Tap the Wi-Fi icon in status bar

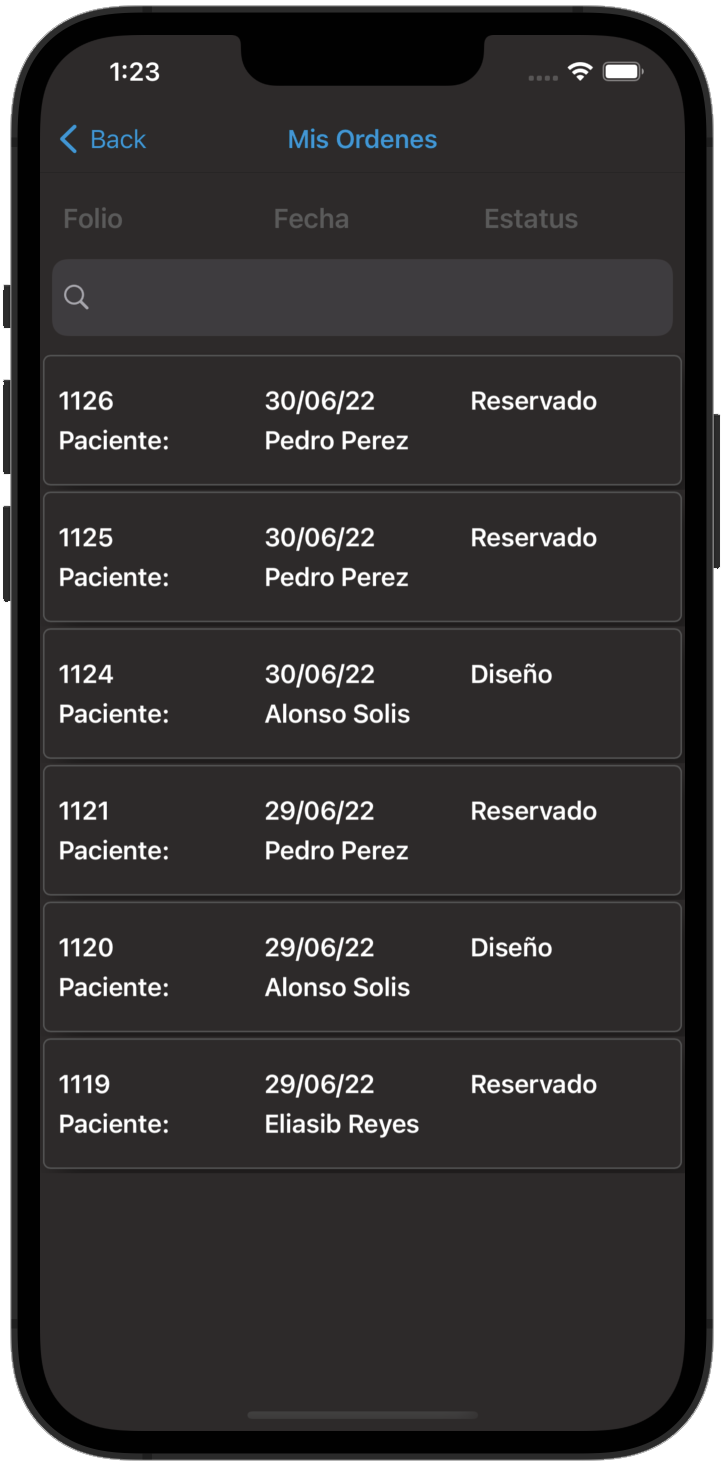[578, 72]
